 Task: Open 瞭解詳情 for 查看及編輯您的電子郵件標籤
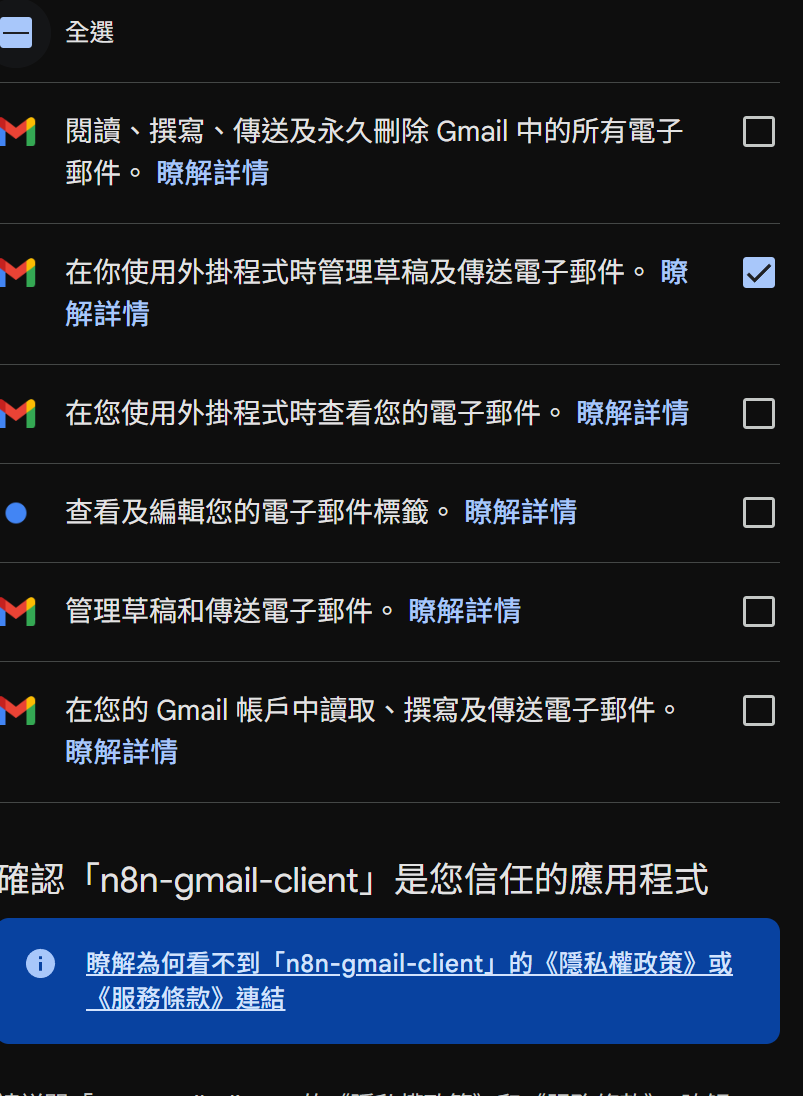click(520, 513)
